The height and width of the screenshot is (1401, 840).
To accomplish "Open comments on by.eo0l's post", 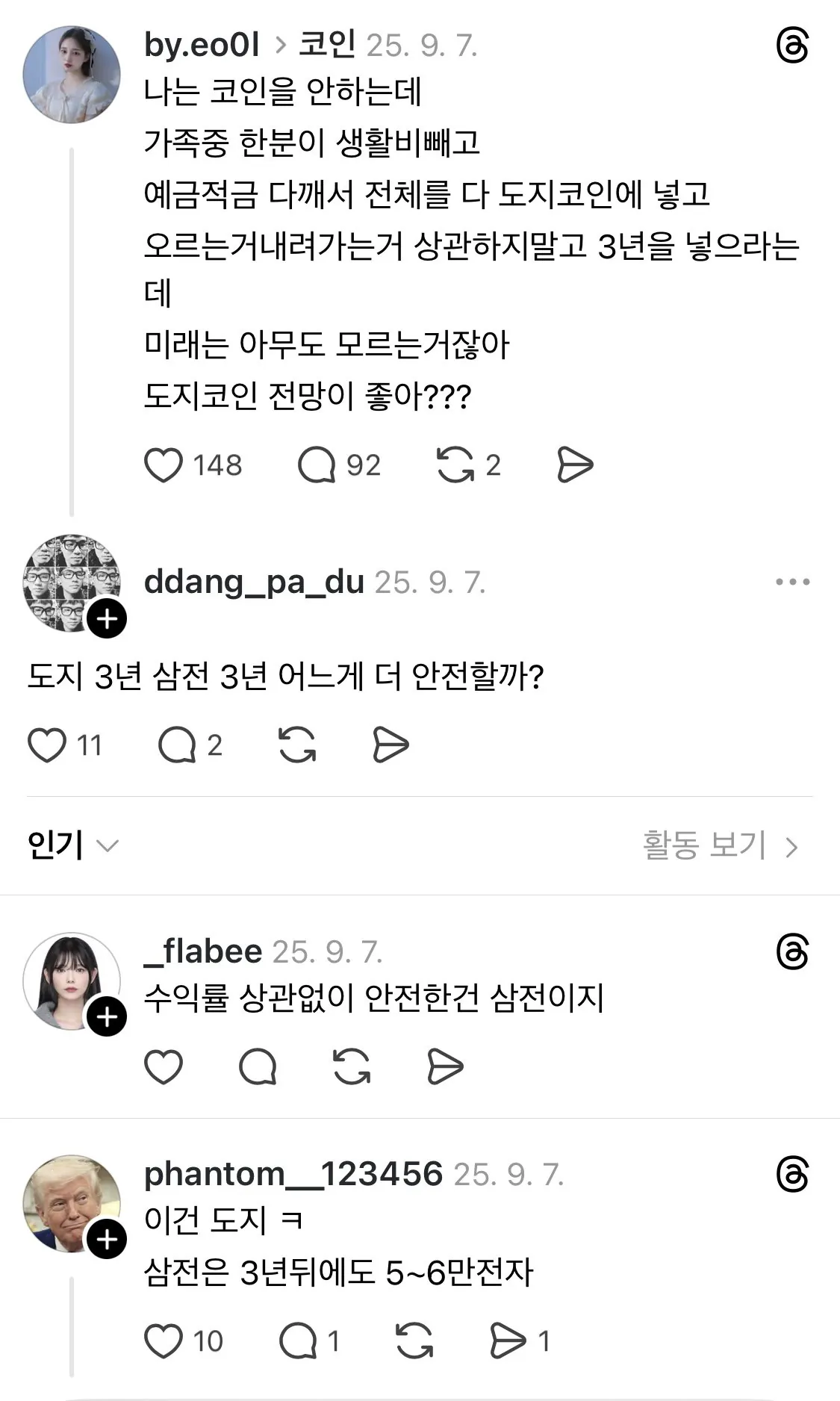I will [x=317, y=465].
